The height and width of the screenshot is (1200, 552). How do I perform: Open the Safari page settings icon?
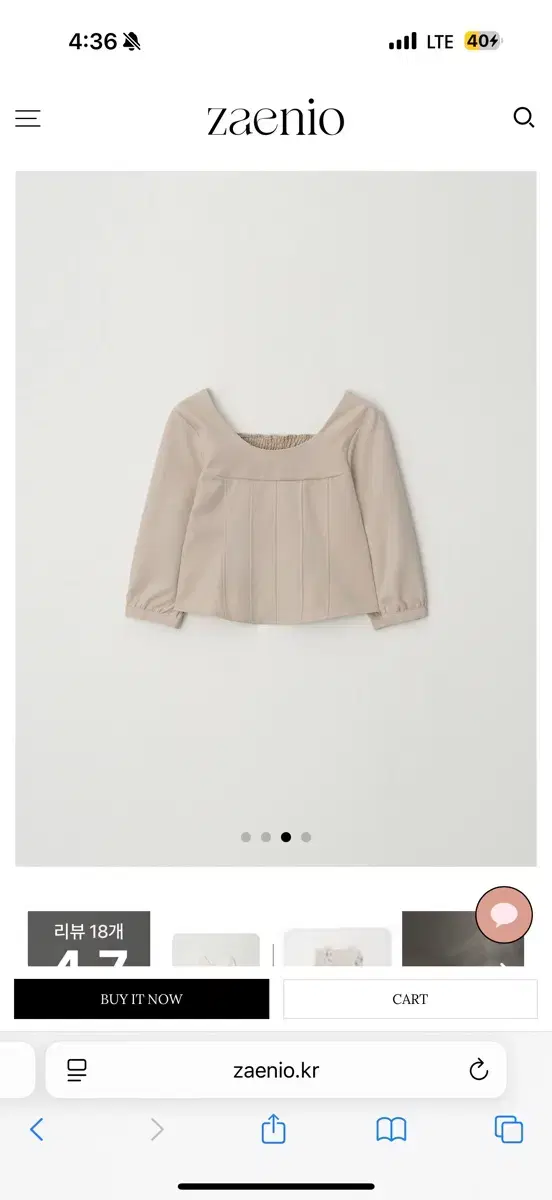click(x=77, y=1071)
